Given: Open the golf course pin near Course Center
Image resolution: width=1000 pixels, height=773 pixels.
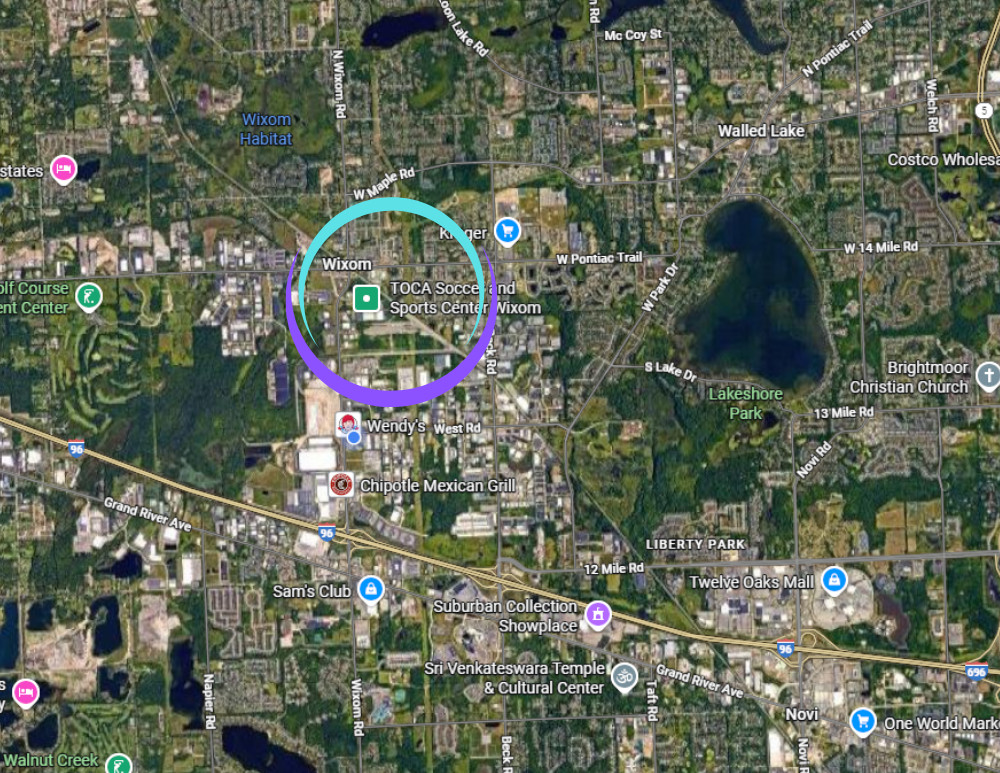Looking at the screenshot, I should click(90, 296).
